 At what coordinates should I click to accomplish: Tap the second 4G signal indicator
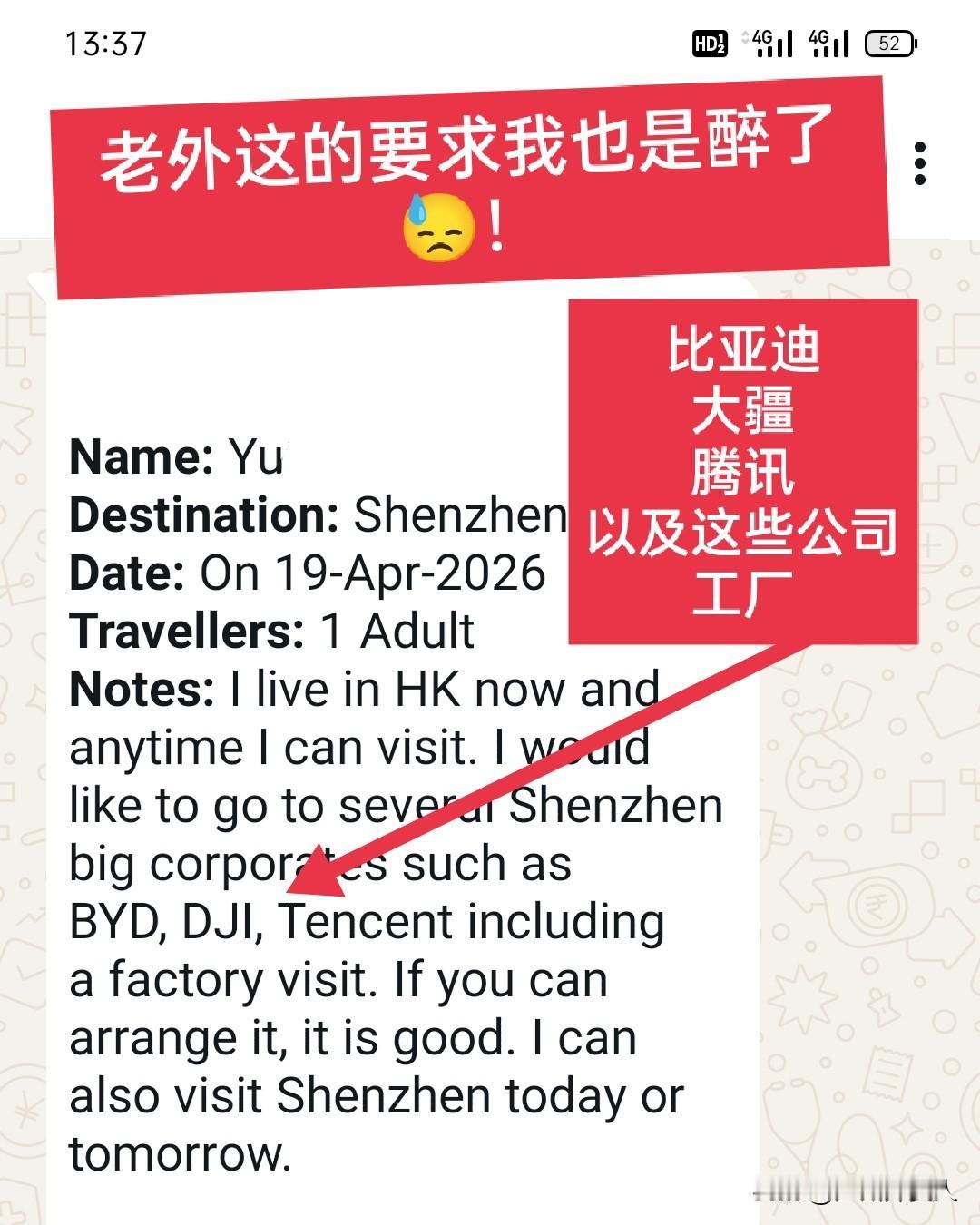(x=831, y=42)
